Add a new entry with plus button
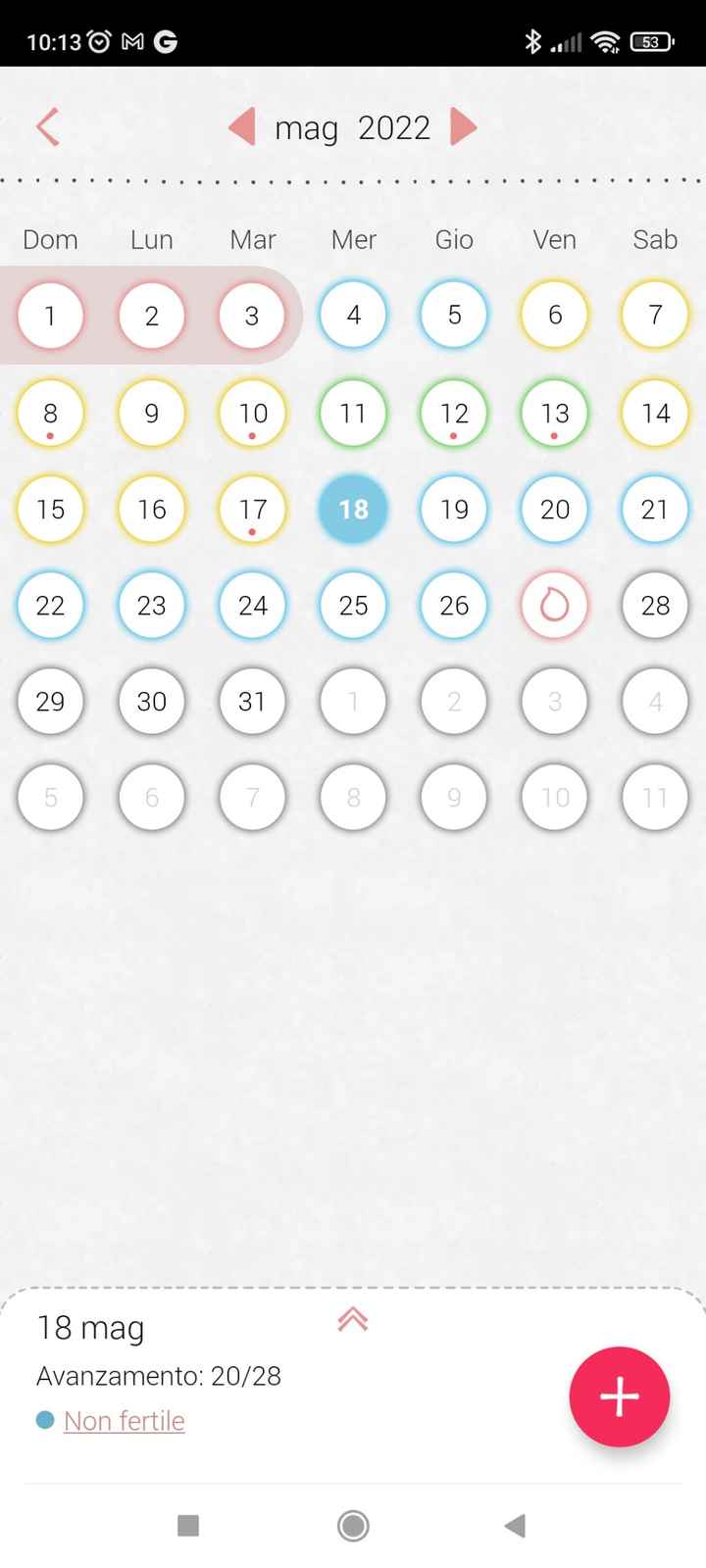The width and height of the screenshot is (706, 1568). click(x=619, y=1396)
